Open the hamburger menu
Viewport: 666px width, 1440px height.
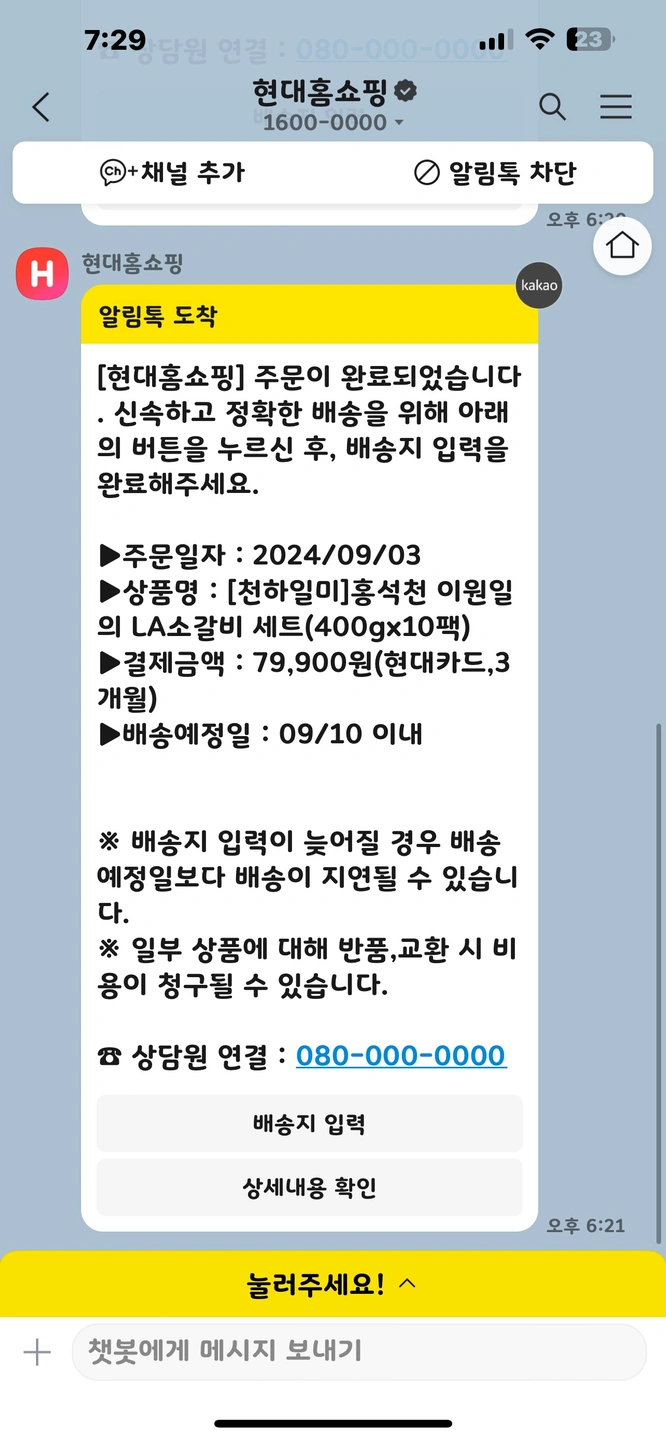pyautogui.click(x=615, y=107)
